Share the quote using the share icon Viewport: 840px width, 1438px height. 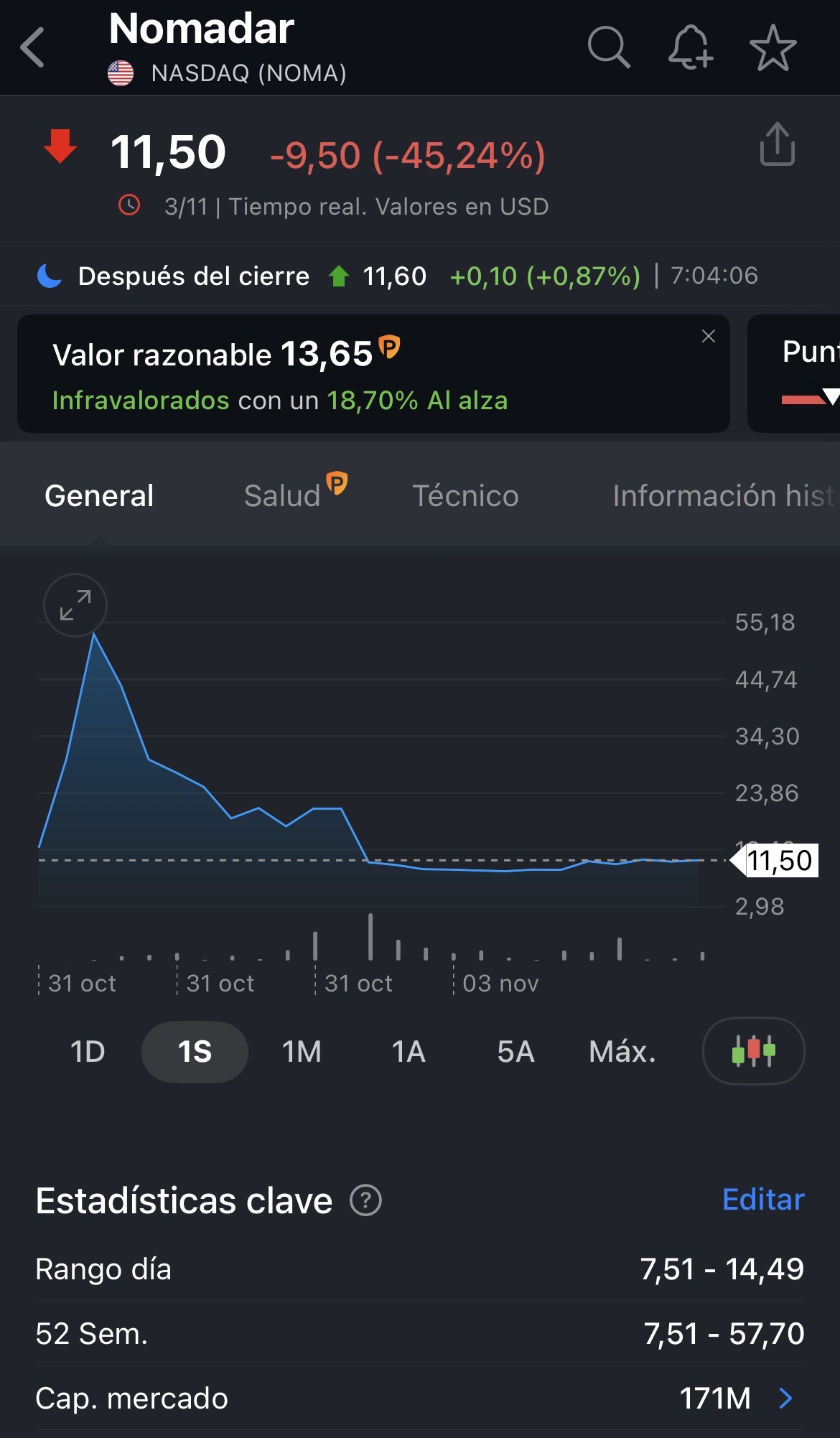pos(779,144)
